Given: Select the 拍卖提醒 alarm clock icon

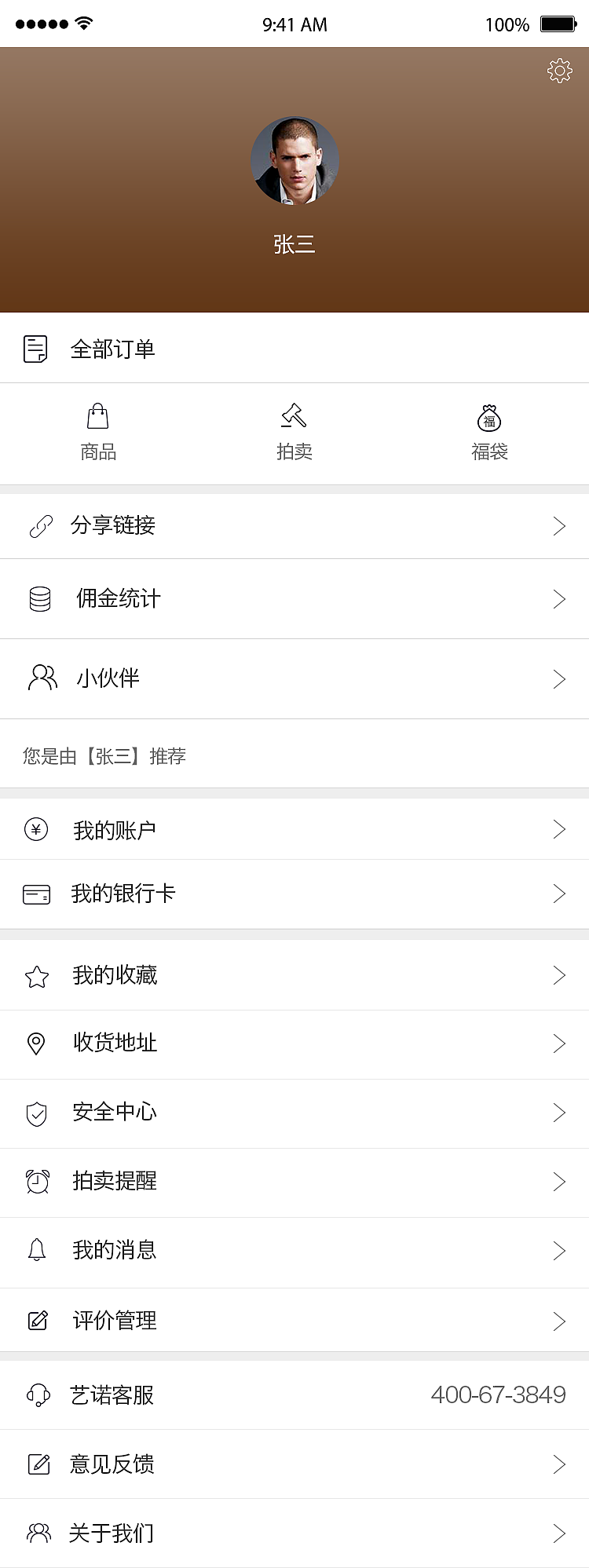Looking at the screenshot, I should pyautogui.click(x=36, y=1180).
